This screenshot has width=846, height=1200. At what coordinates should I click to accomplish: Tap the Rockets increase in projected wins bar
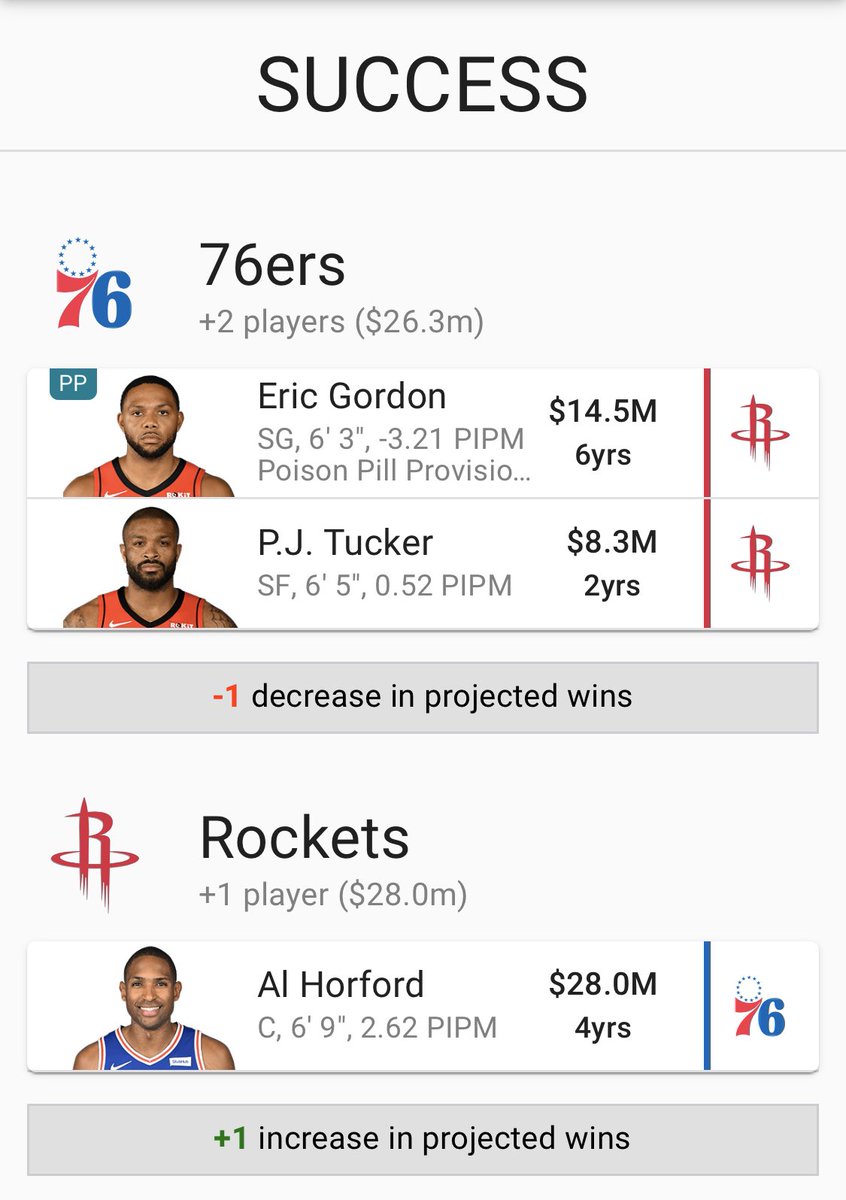[422, 1139]
